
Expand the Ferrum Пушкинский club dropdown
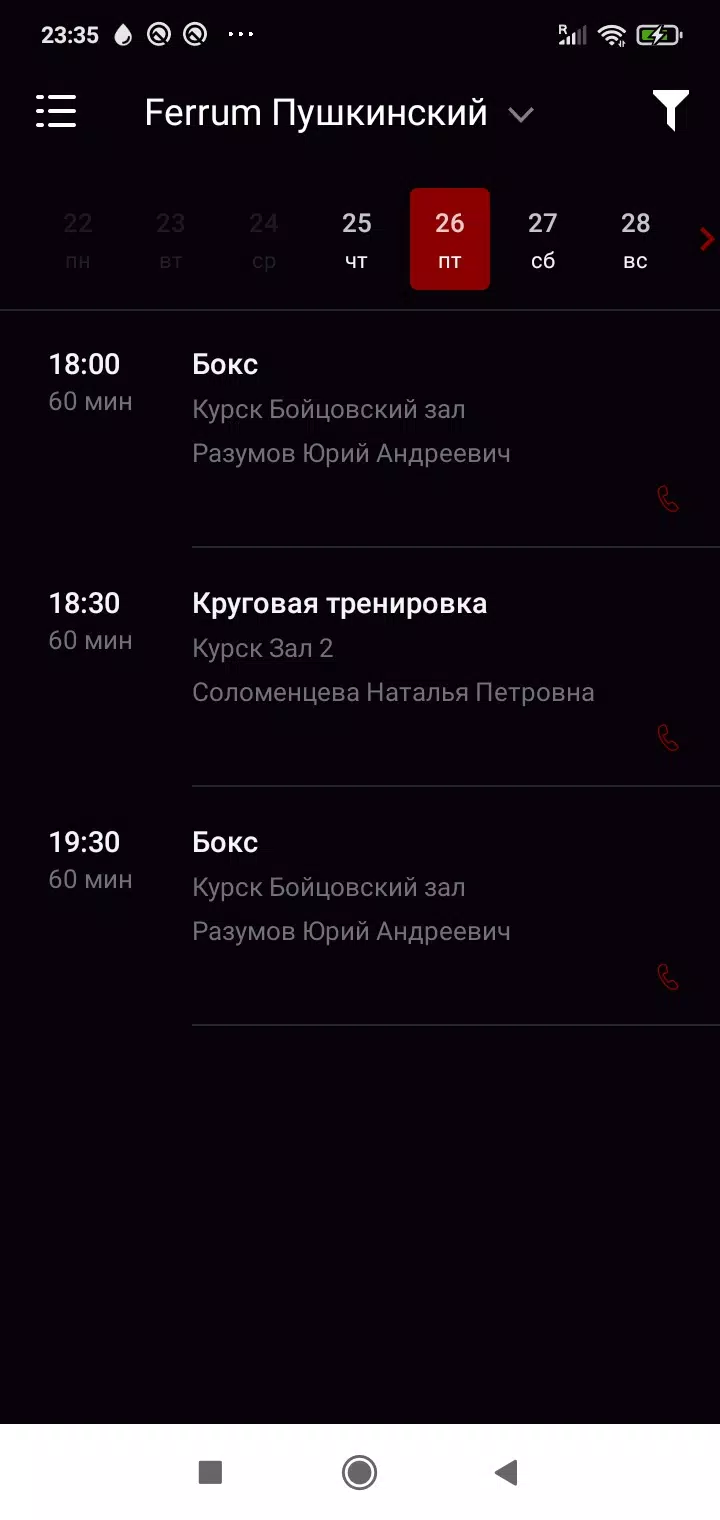point(340,113)
